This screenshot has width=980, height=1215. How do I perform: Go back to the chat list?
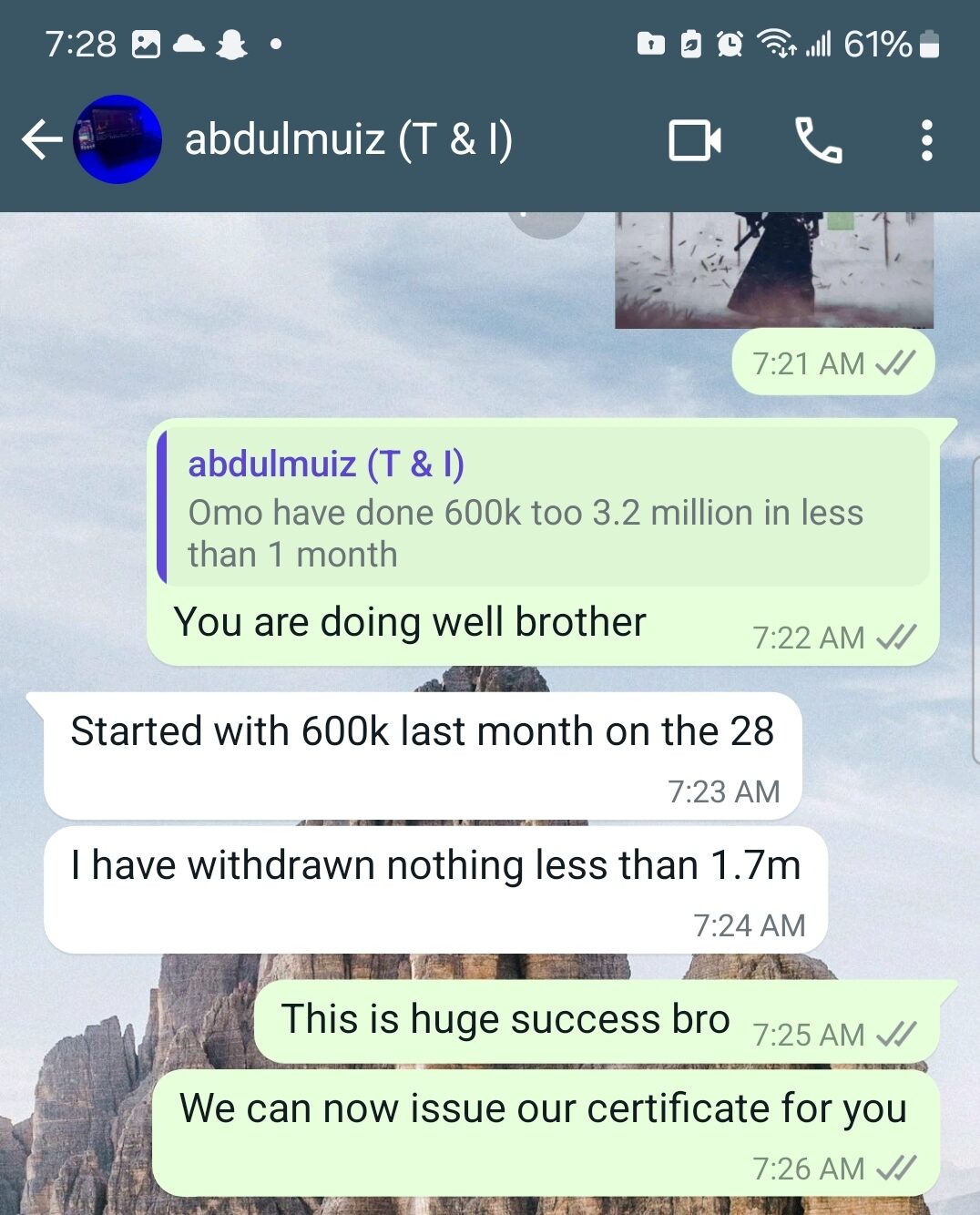(x=41, y=140)
